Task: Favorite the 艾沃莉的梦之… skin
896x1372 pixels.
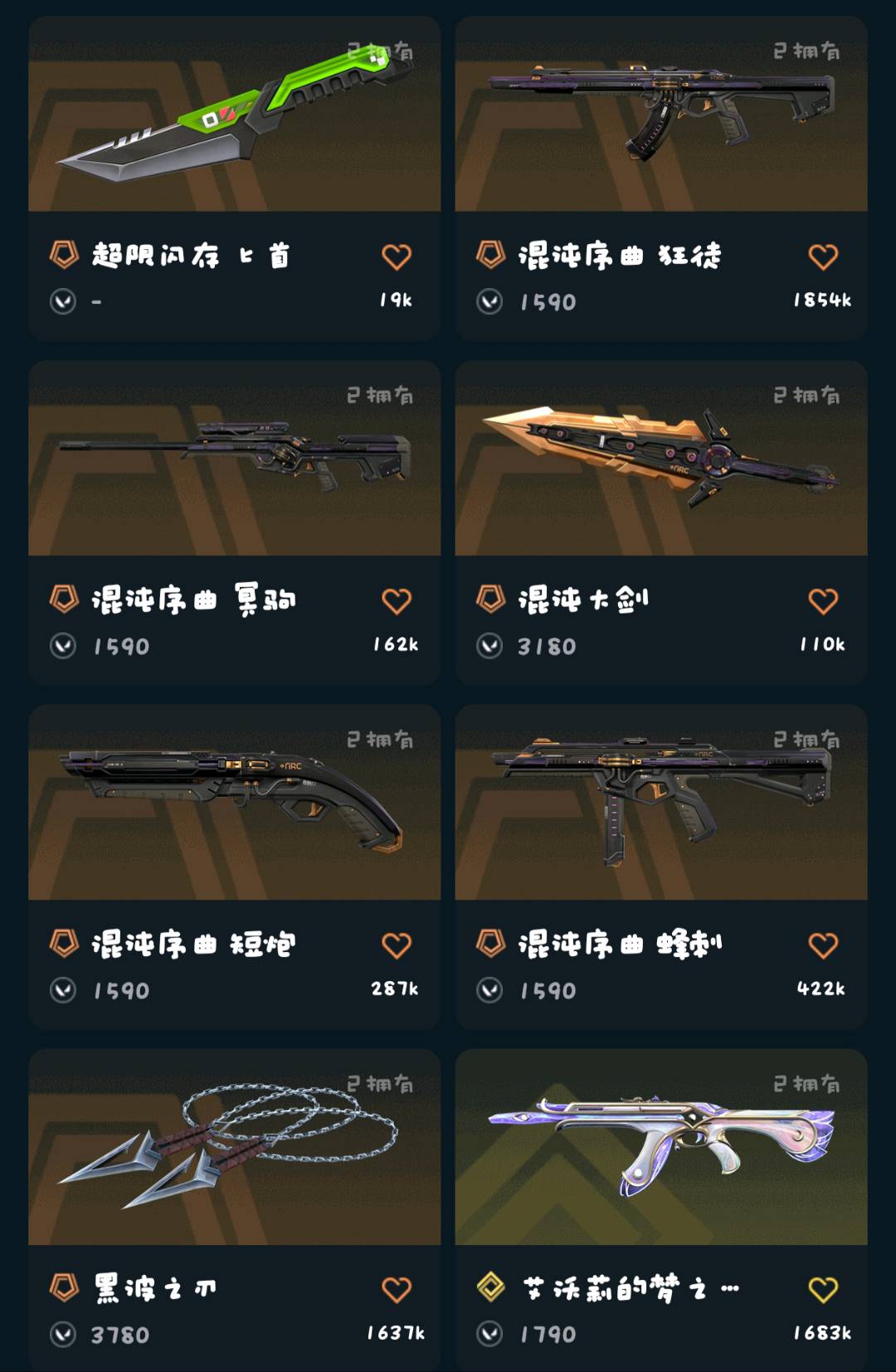Action: (x=823, y=1290)
